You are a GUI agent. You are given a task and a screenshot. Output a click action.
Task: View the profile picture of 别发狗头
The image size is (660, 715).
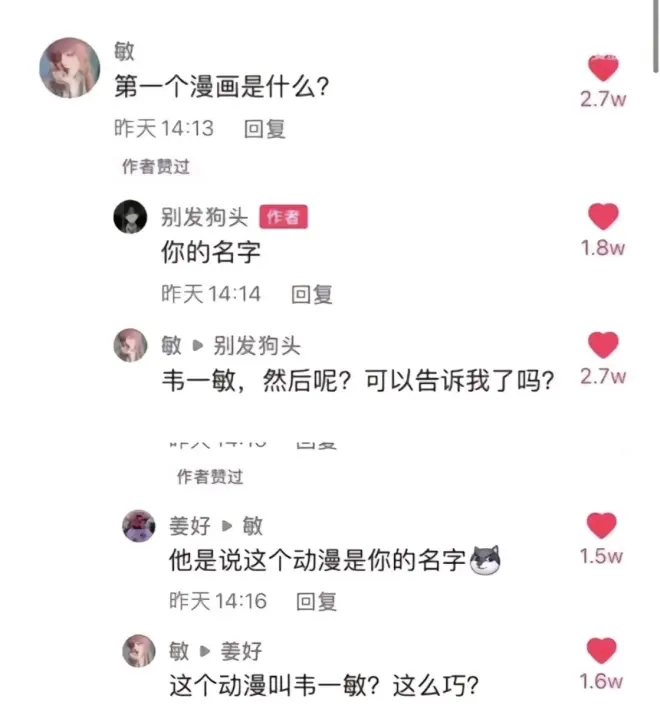click(131, 216)
